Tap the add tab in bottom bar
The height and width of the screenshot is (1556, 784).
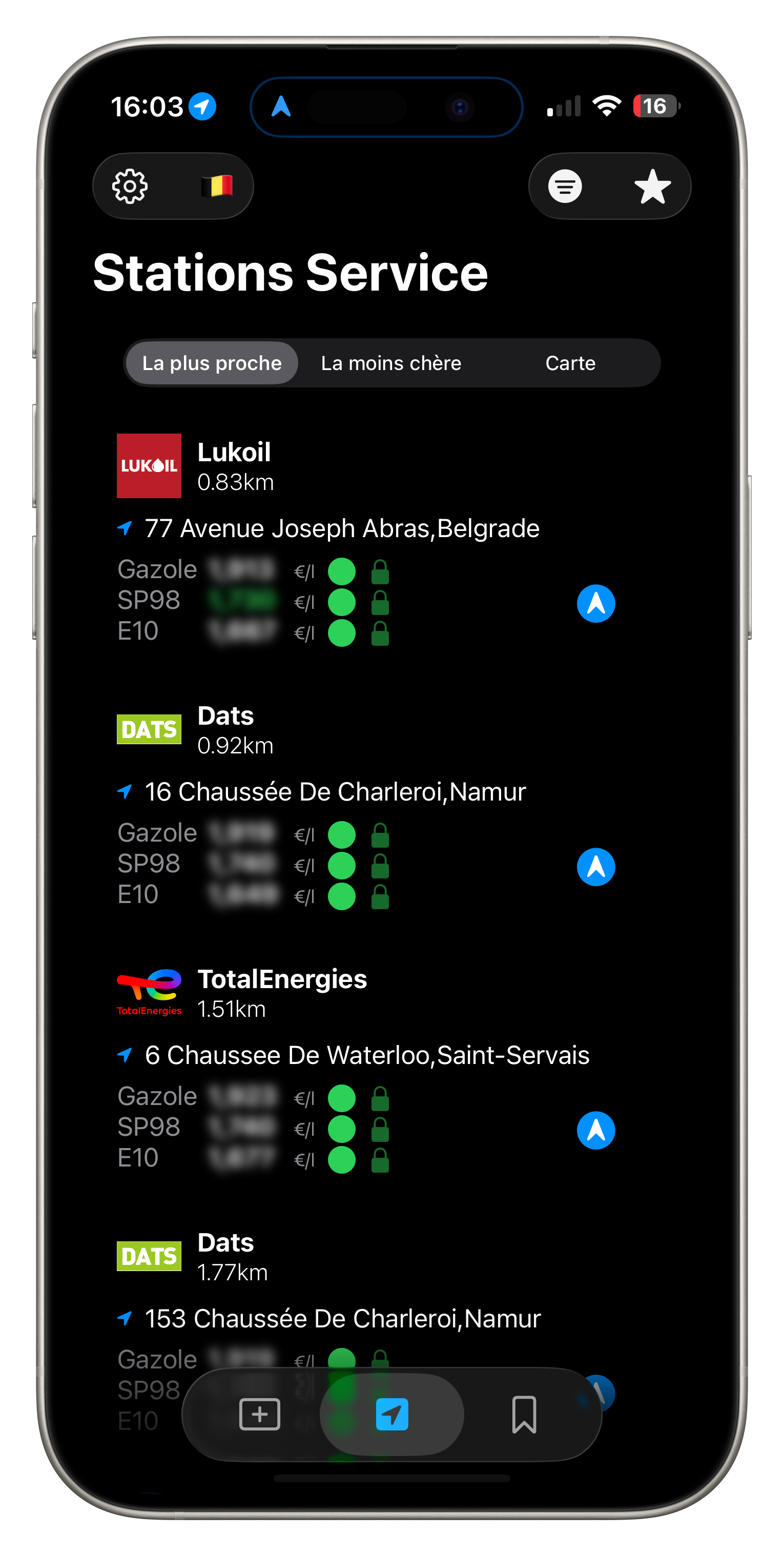(x=260, y=1414)
